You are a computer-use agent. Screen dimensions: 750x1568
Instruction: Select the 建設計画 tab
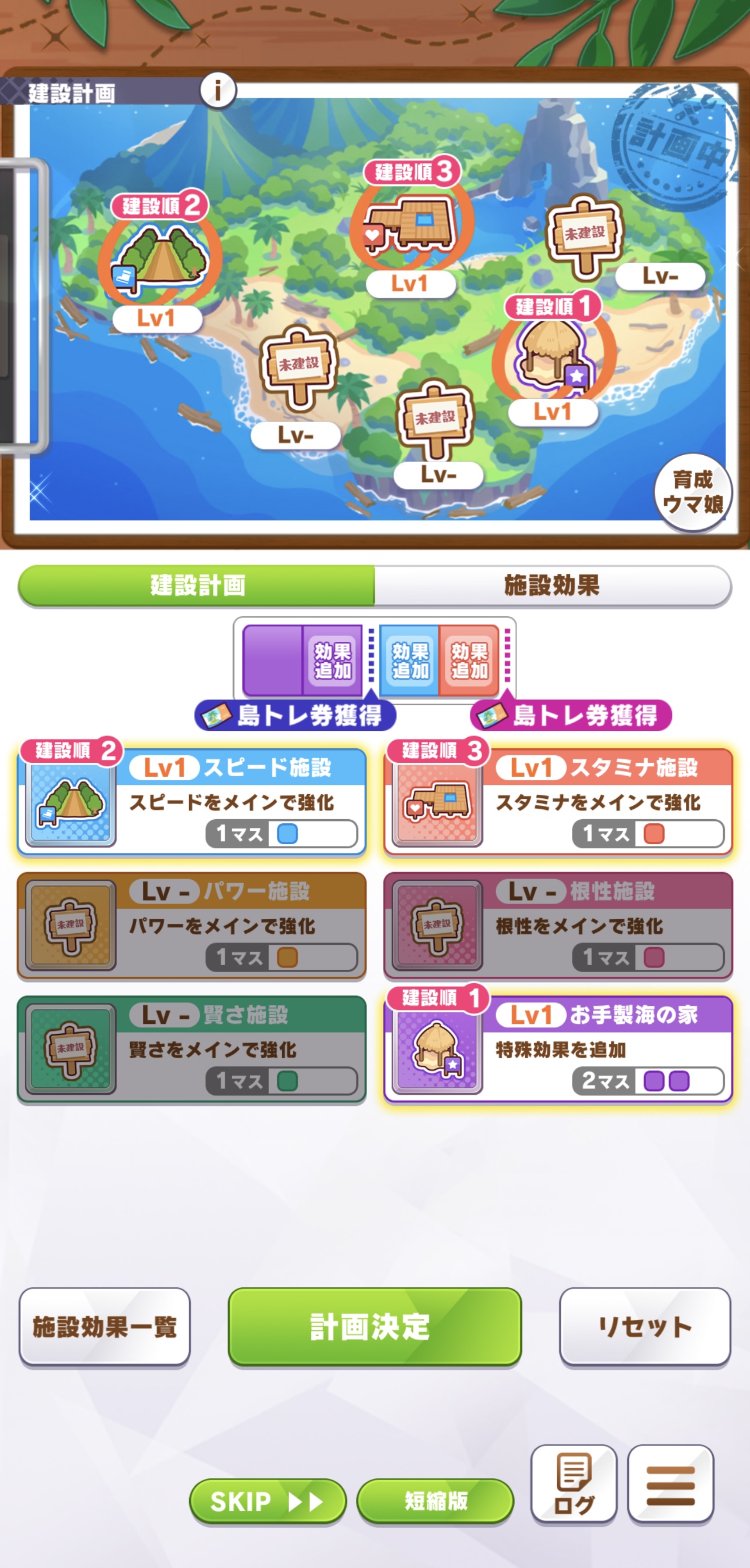coord(197,585)
